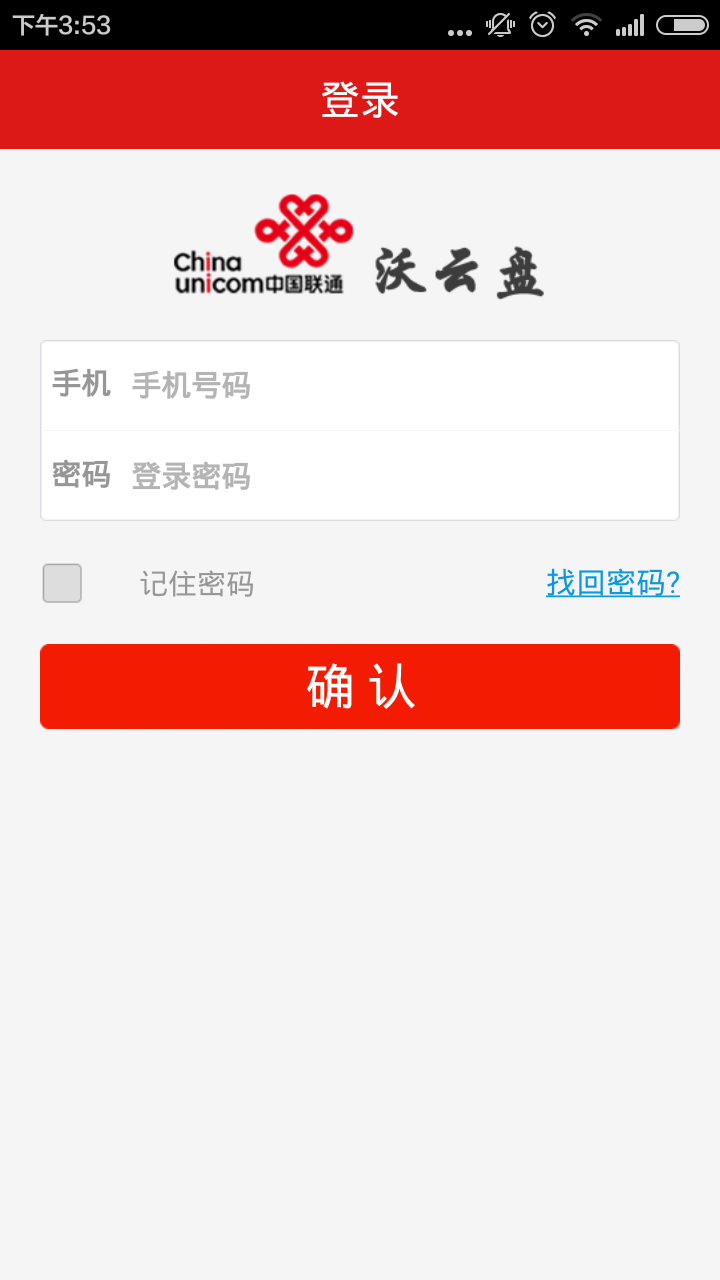
Task: Click the red header banner area
Action: coord(360,99)
